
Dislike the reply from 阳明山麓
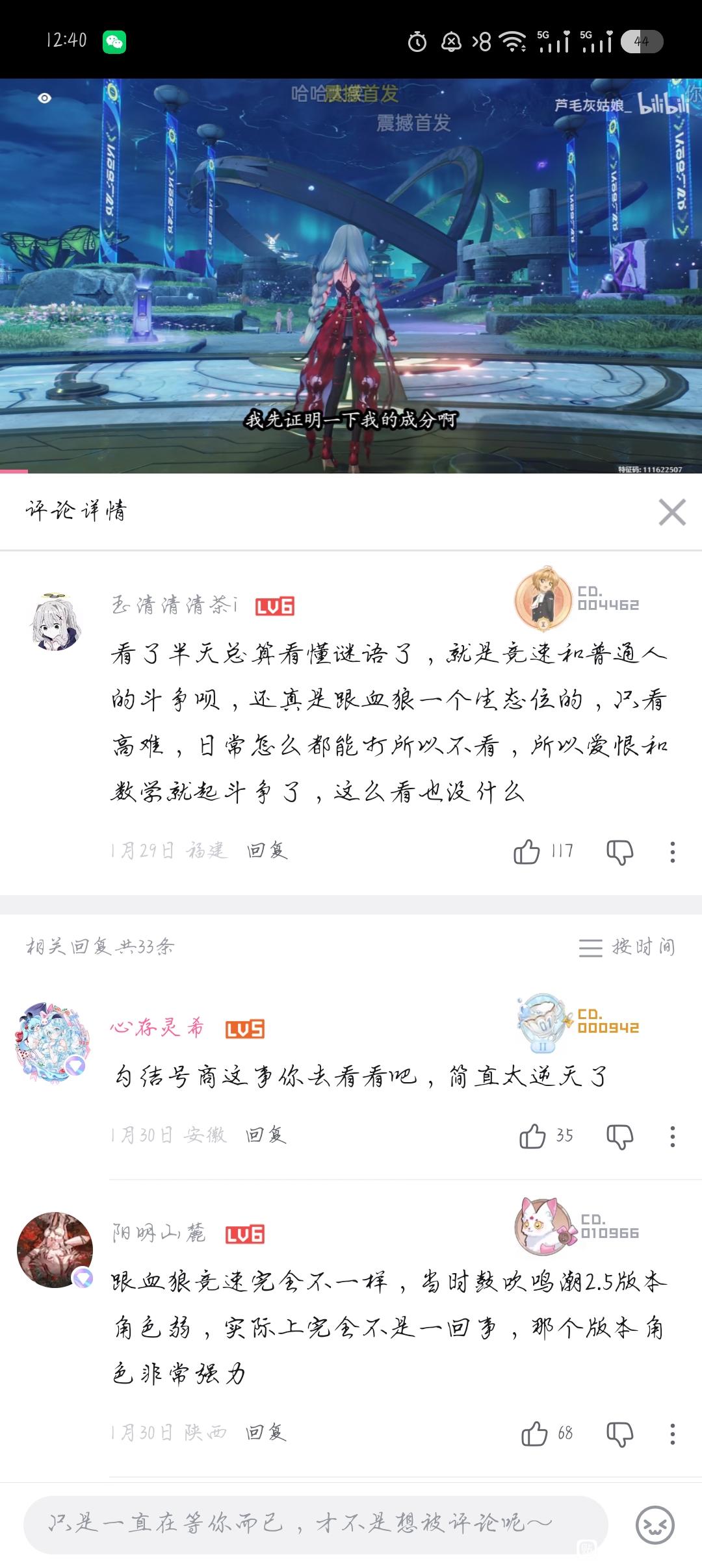click(x=619, y=1434)
